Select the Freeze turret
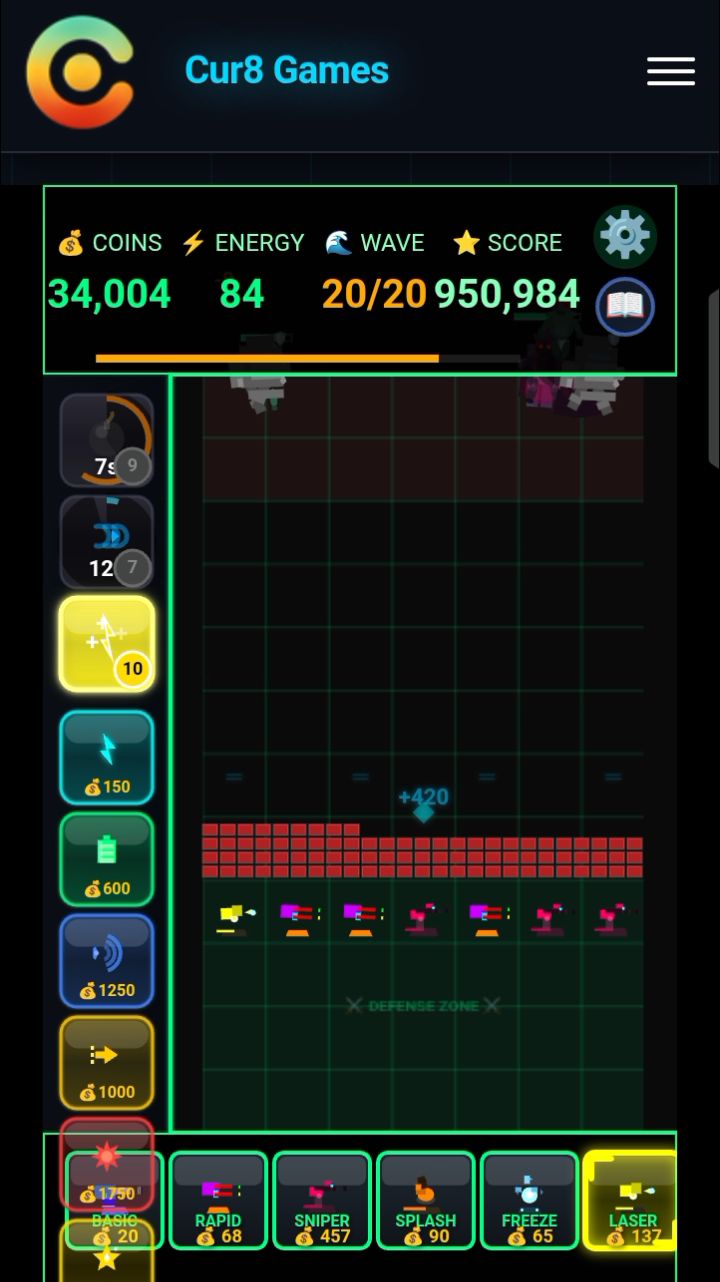The height and width of the screenshot is (1282, 720). [x=530, y=1200]
